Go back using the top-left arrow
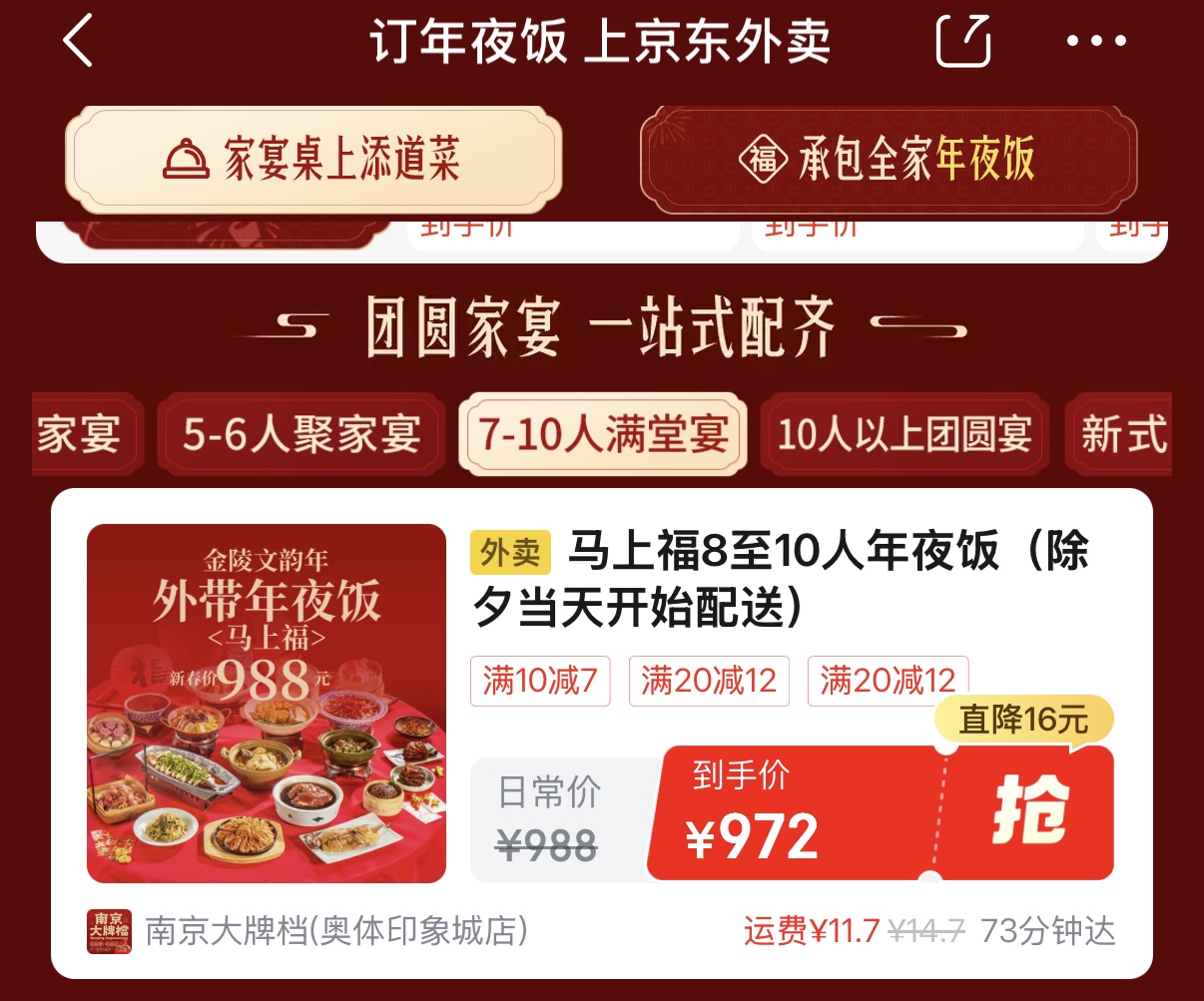This screenshot has width=1204, height=1001. [x=78, y=42]
